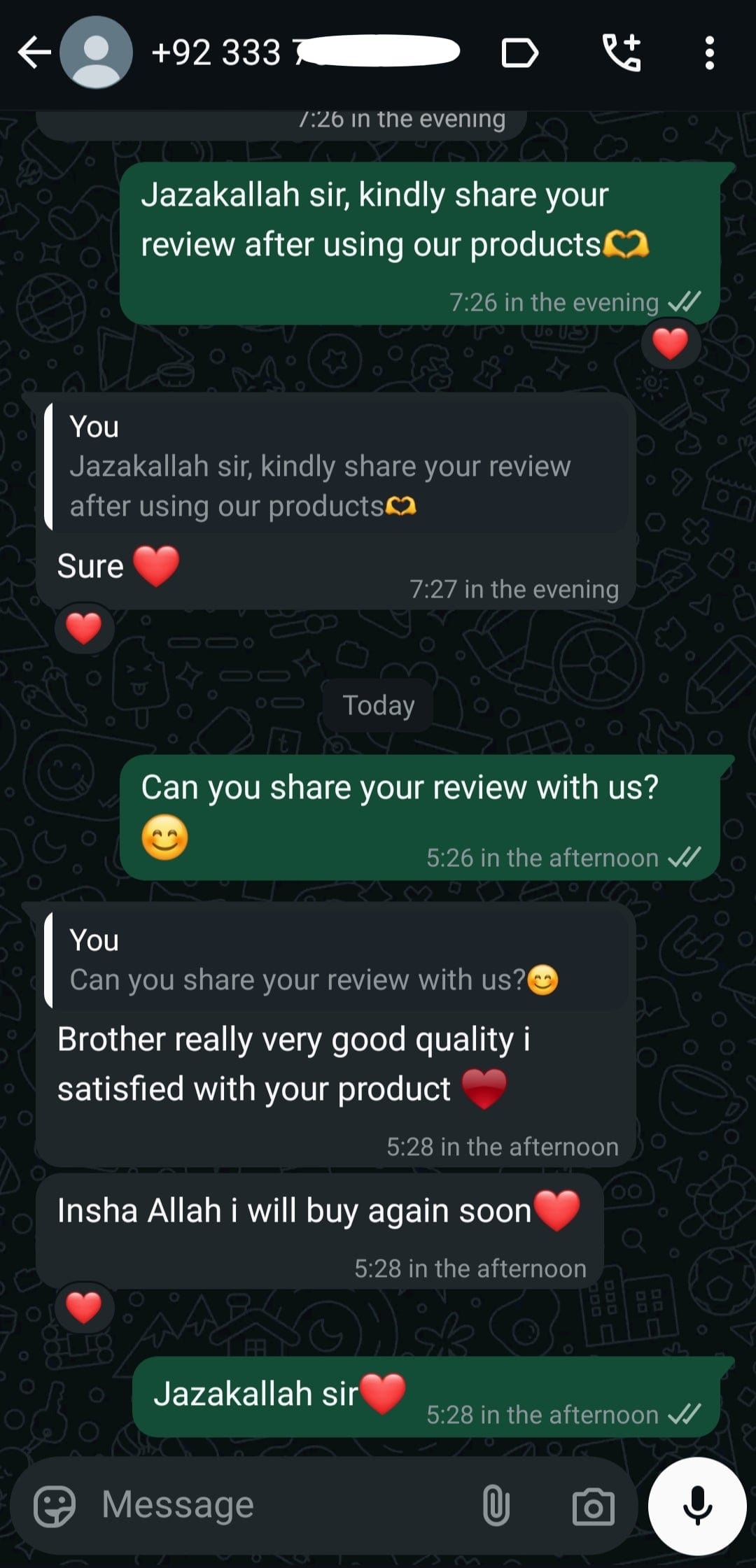Screen dimensions: 756x1568
Task: Open the camera to send a photo
Action: pos(593,1506)
